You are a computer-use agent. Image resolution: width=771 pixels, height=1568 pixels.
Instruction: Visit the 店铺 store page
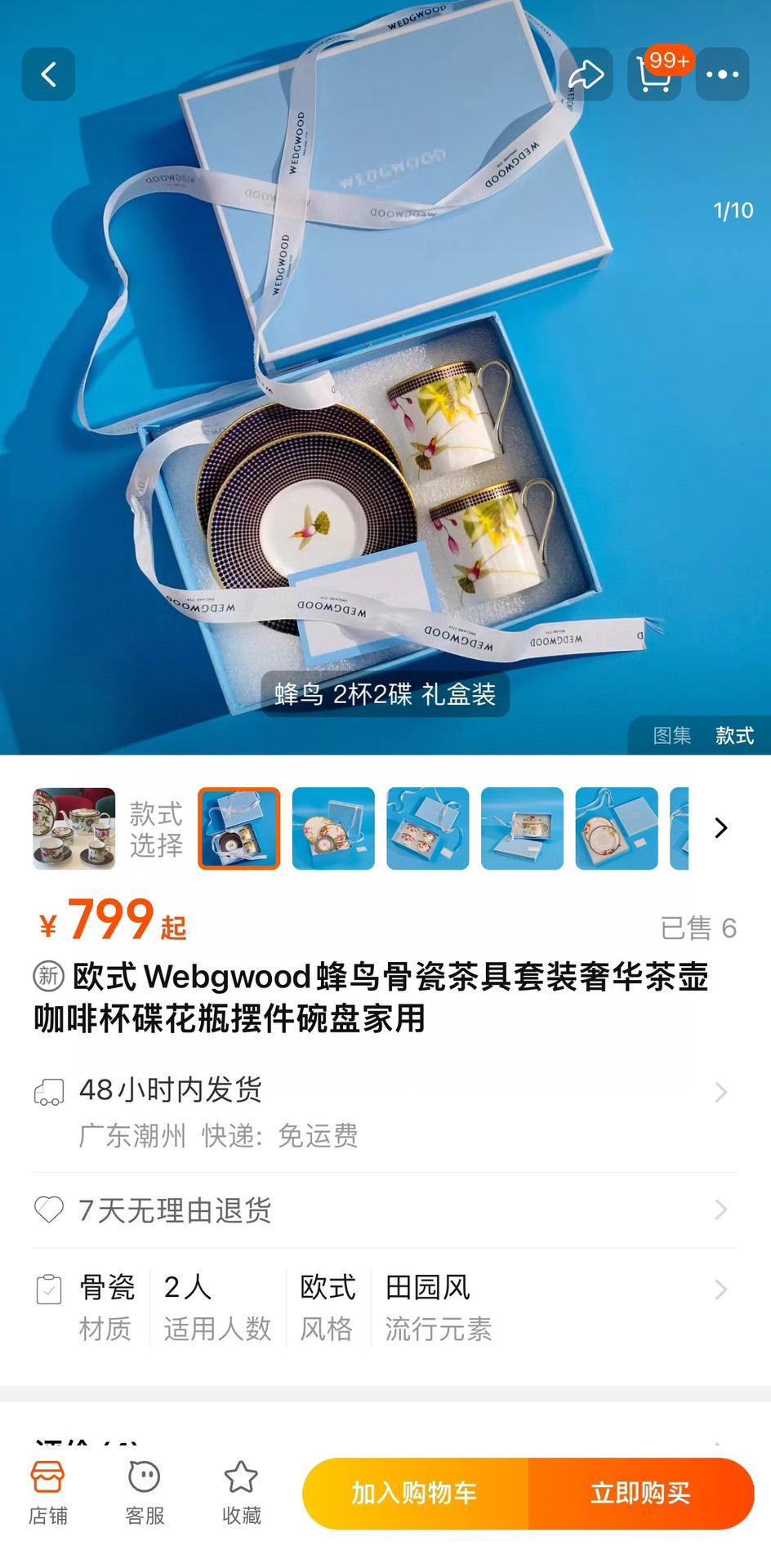pos(47,1493)
